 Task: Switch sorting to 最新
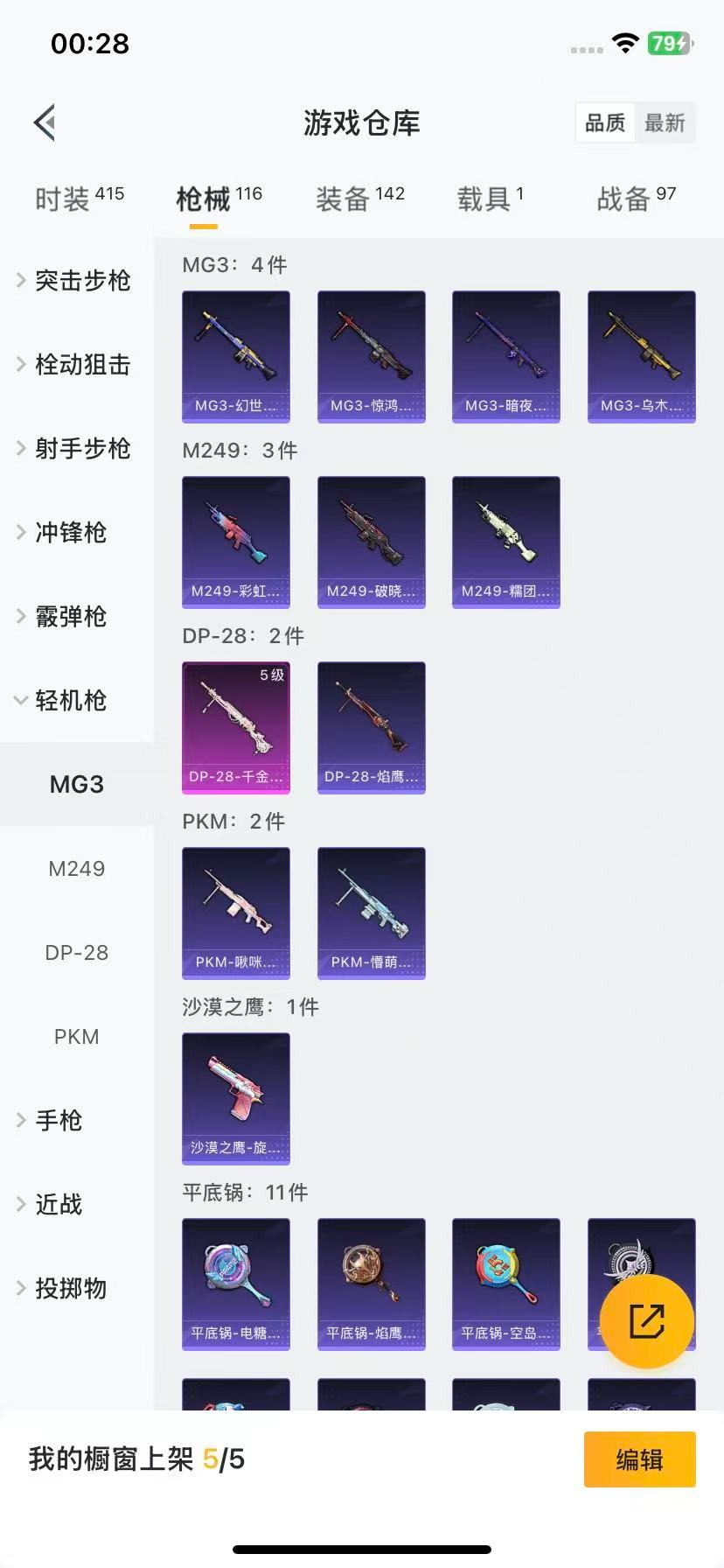[x=665, y=123]
